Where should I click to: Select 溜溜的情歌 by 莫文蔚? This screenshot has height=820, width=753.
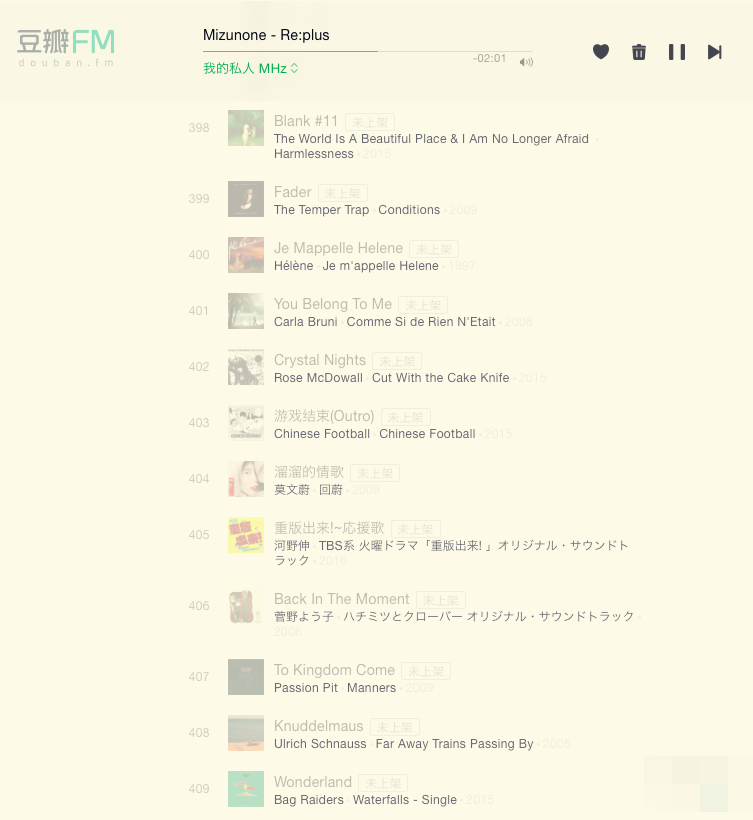(x=309, y=472)
